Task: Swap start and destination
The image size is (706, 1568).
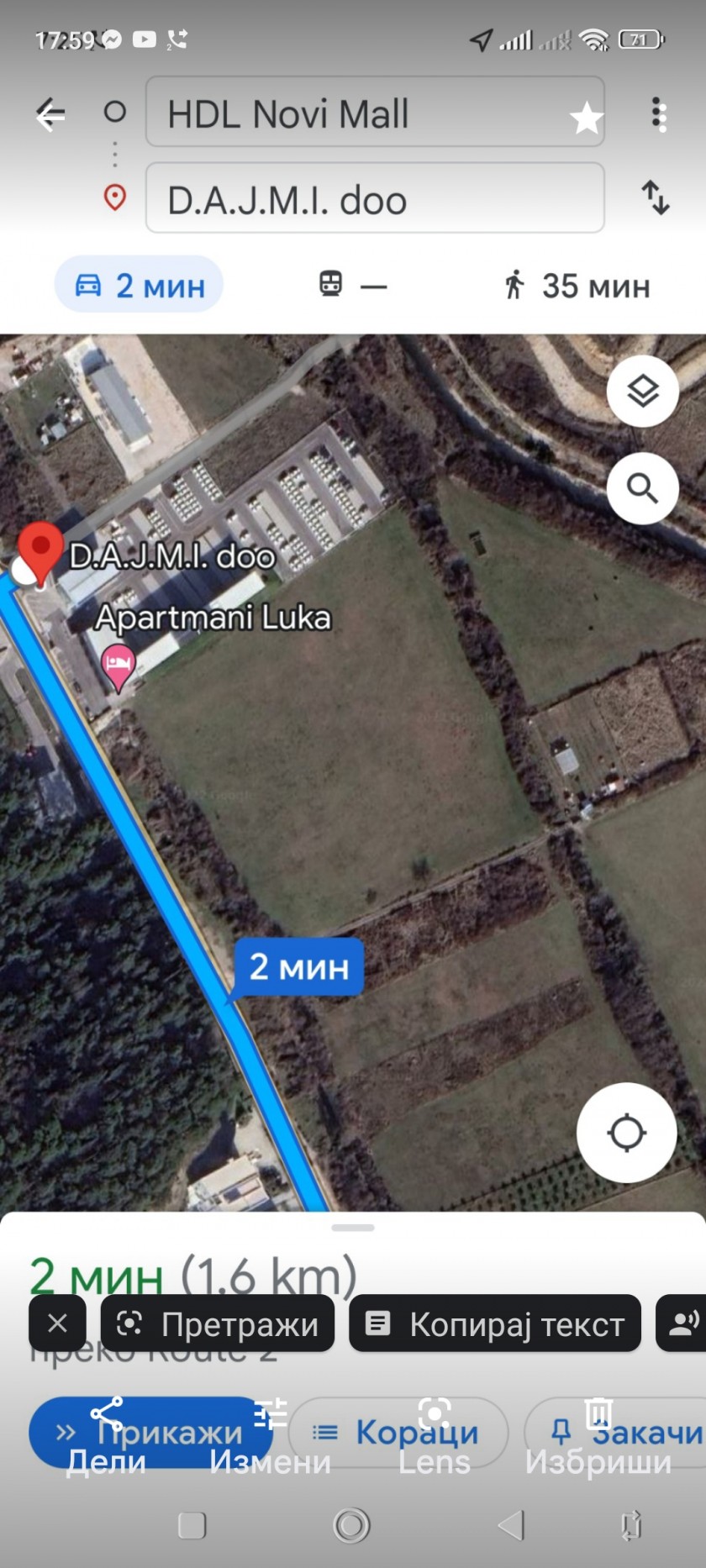Action: [656, 198]
